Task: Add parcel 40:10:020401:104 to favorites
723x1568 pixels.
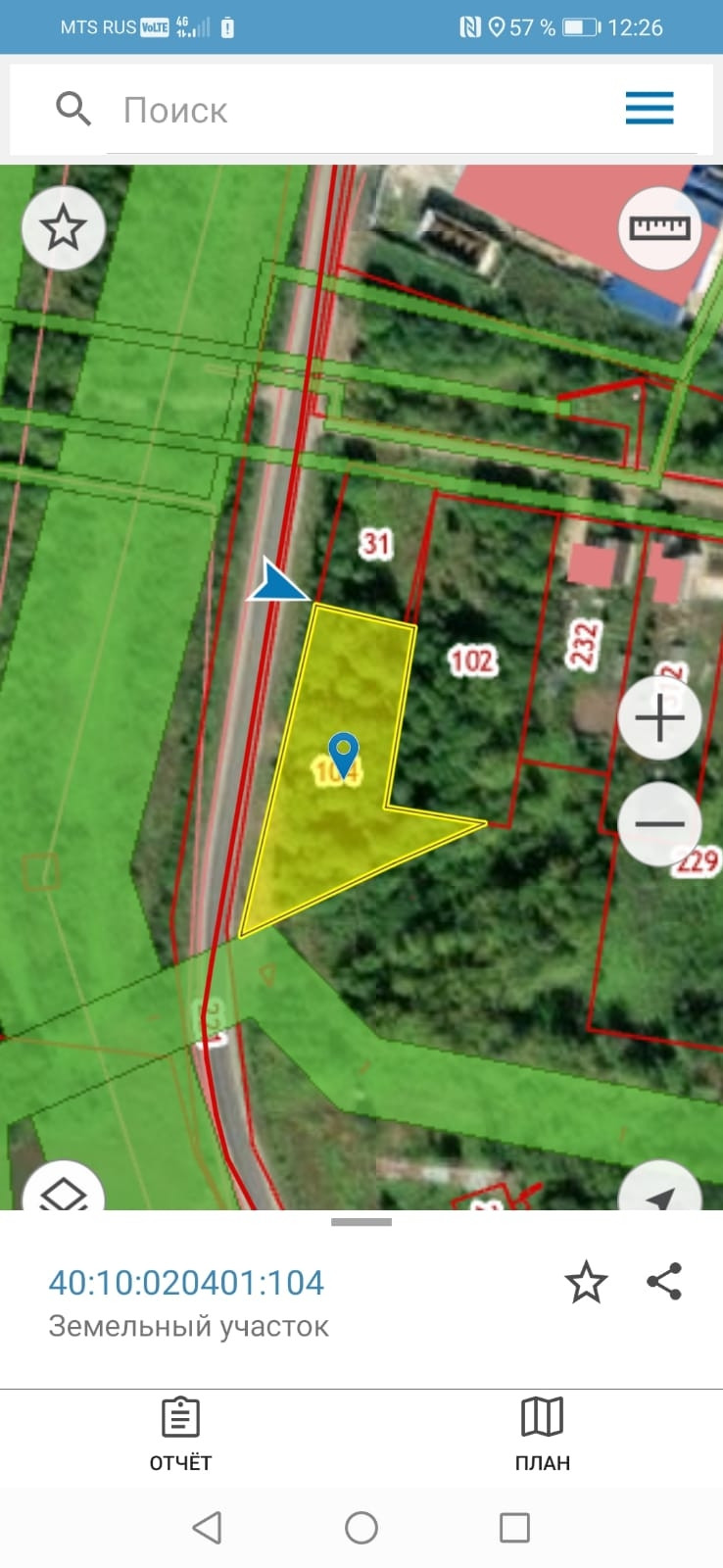Action: point(586,1282)
